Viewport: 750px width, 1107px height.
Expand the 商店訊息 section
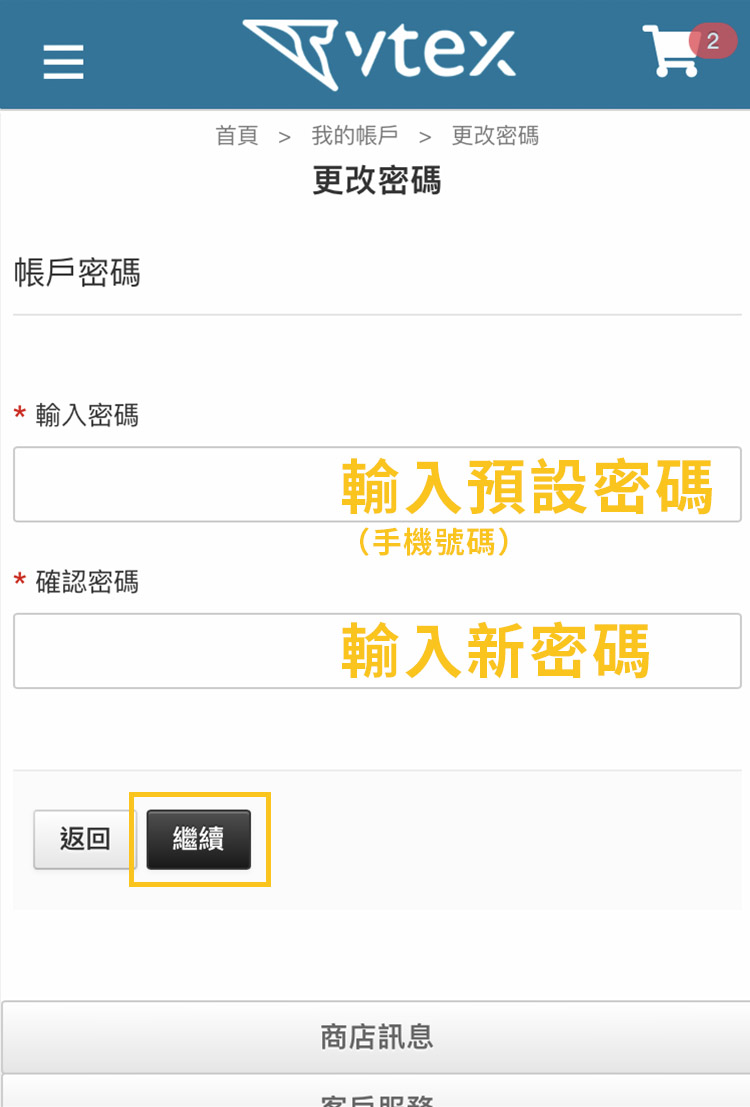point(376,1036)
